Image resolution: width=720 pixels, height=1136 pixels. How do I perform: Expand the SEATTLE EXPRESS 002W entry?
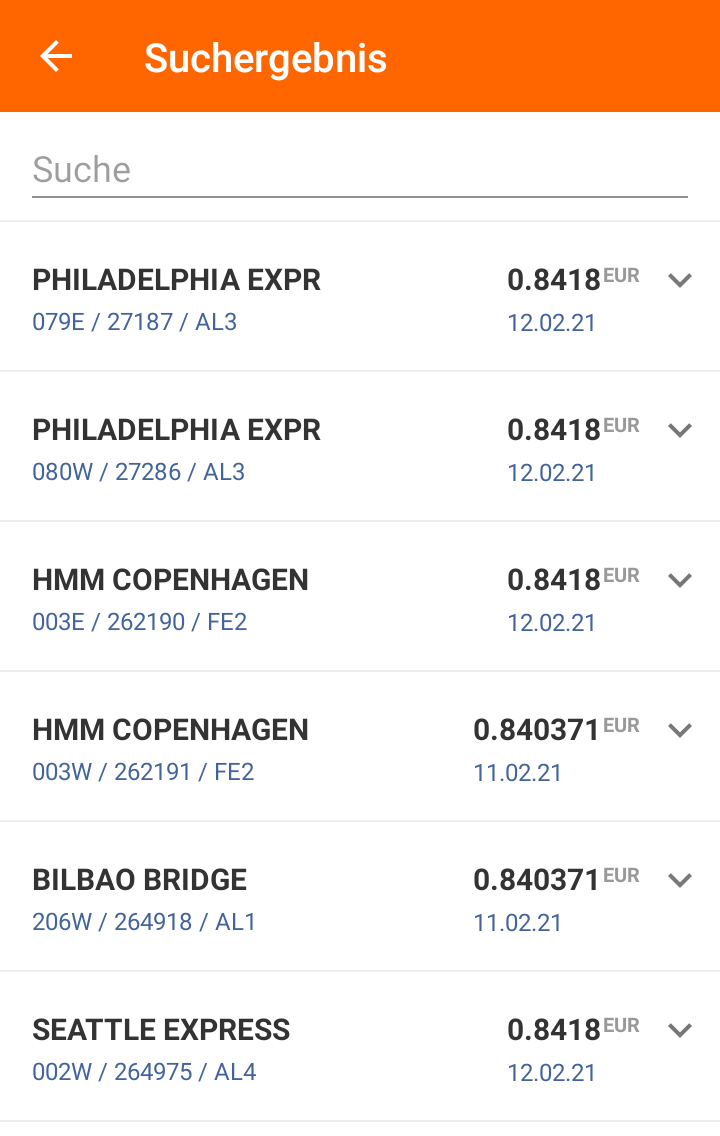click(x=680, y=1031)
